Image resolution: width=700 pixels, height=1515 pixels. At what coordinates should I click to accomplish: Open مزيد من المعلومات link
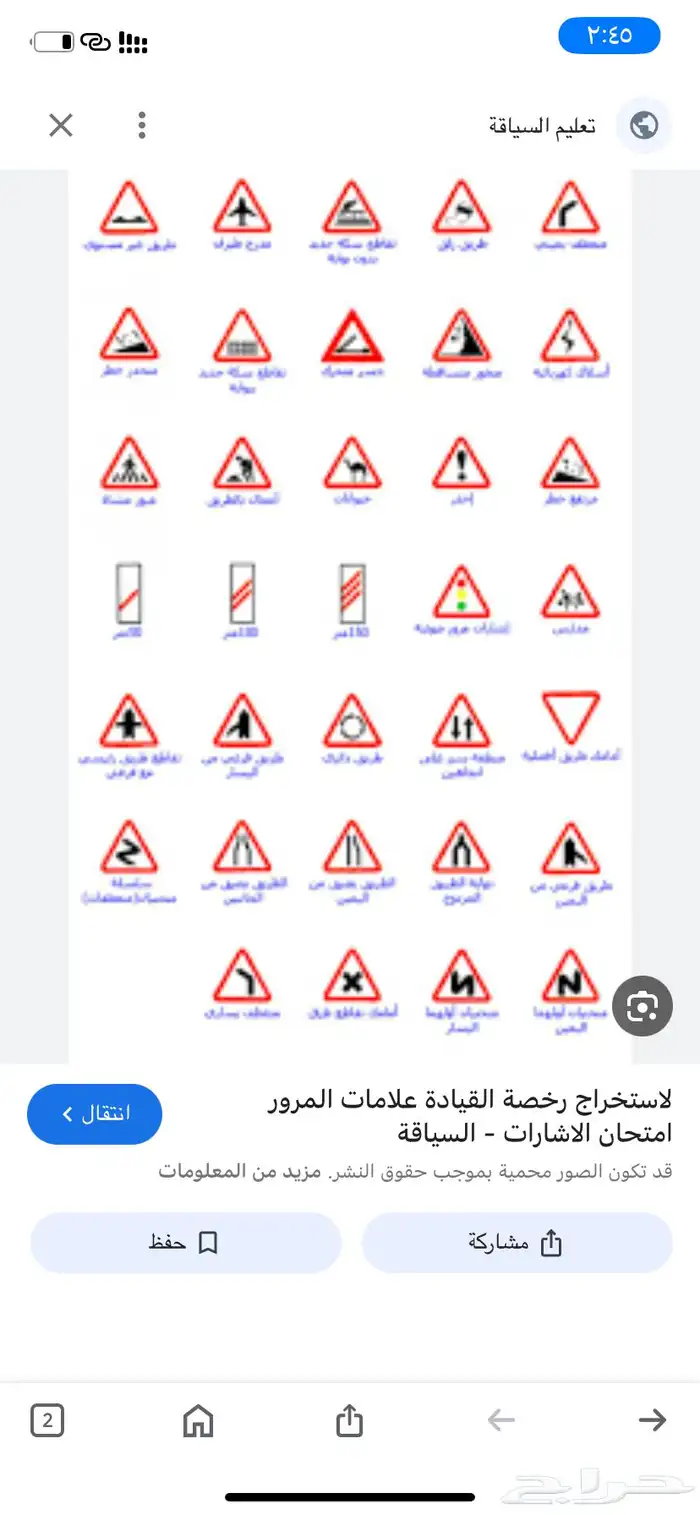[214, 1171]
